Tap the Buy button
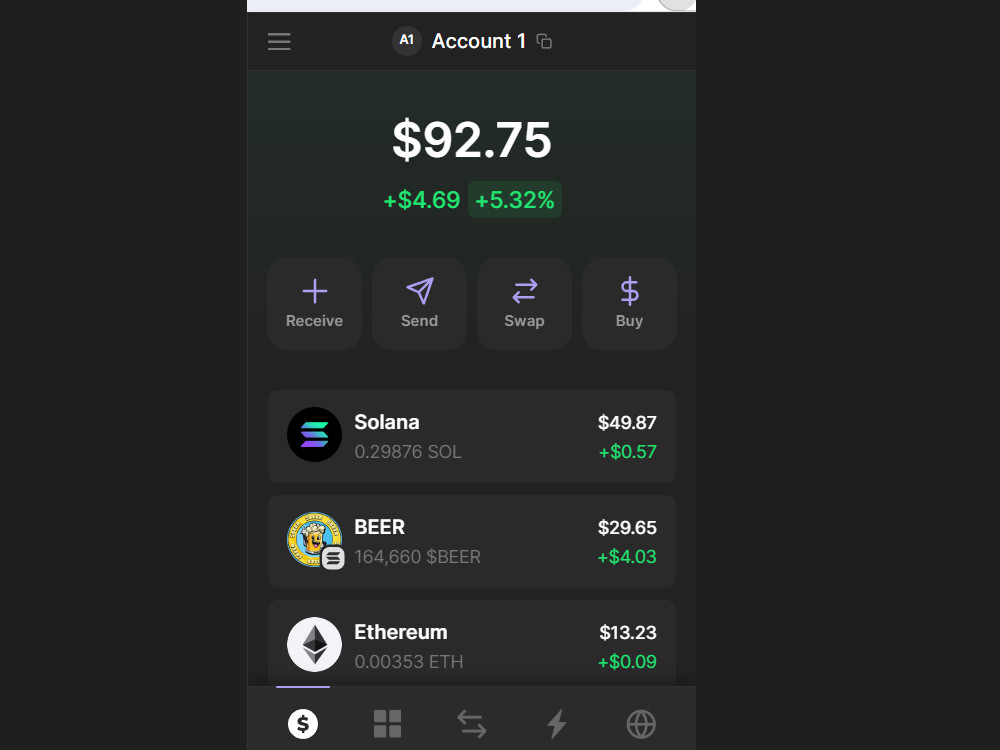The width and height of the screenshot is (1000, 750). 629,304
